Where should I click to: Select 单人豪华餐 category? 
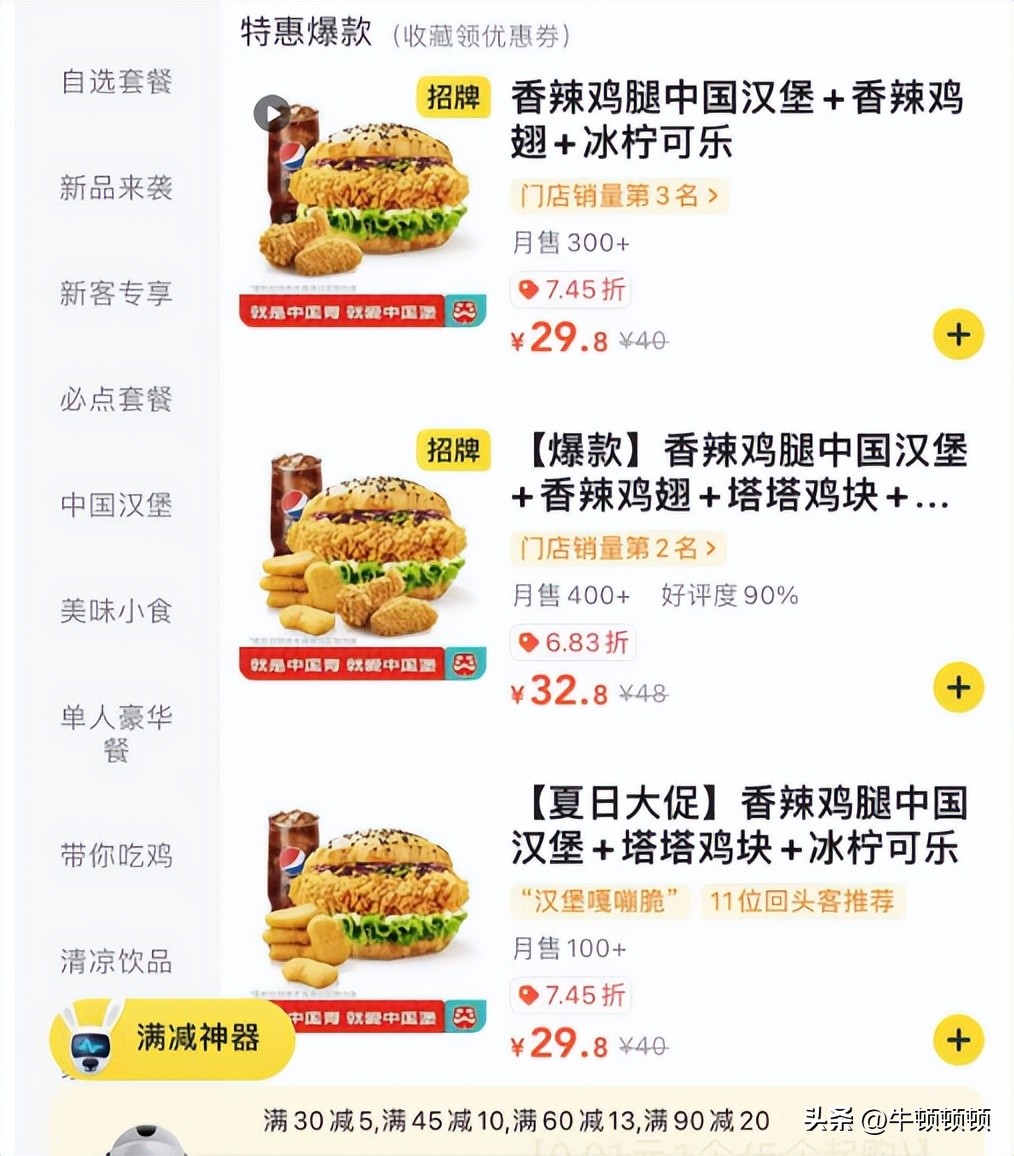coord(117,732)
